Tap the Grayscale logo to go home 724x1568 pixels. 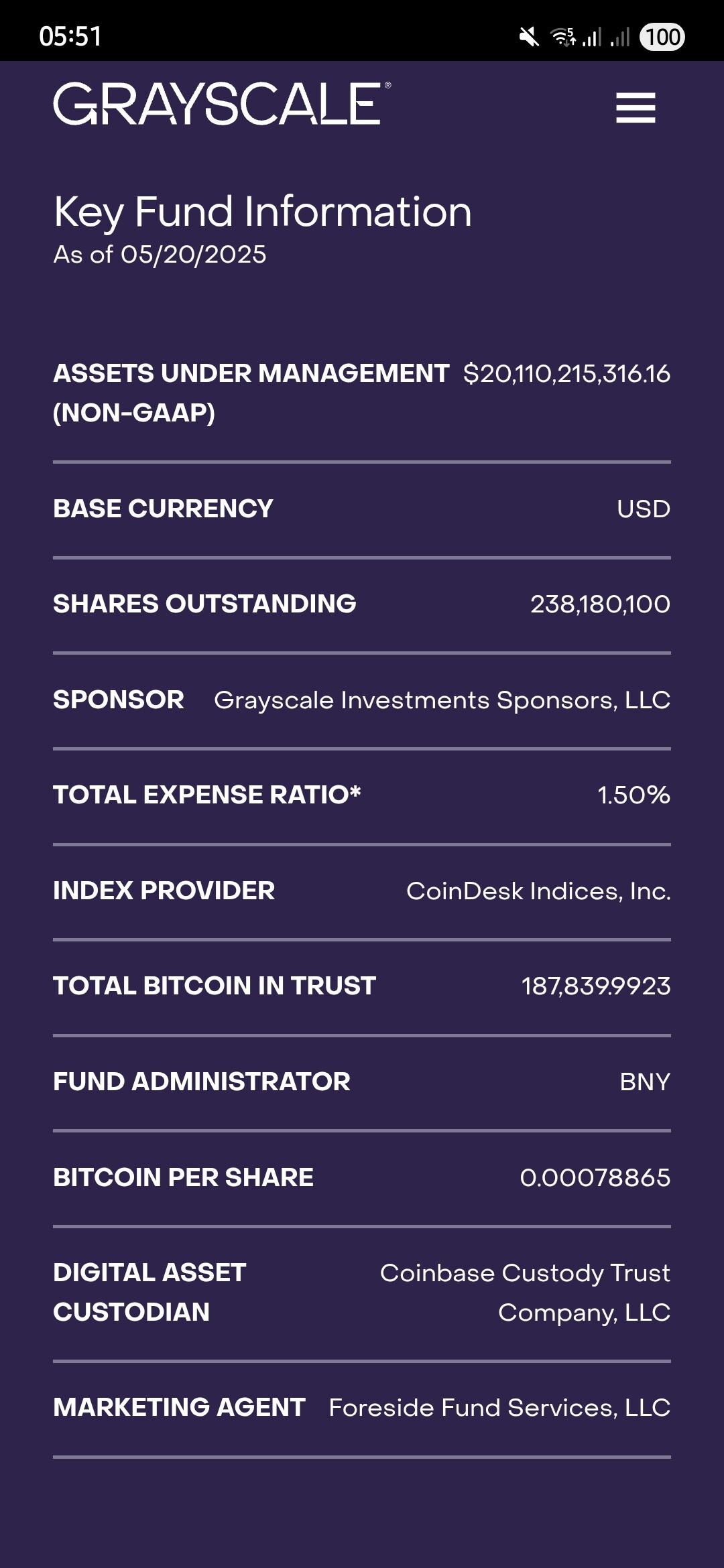pyautogui.click(x=221, y=104)
